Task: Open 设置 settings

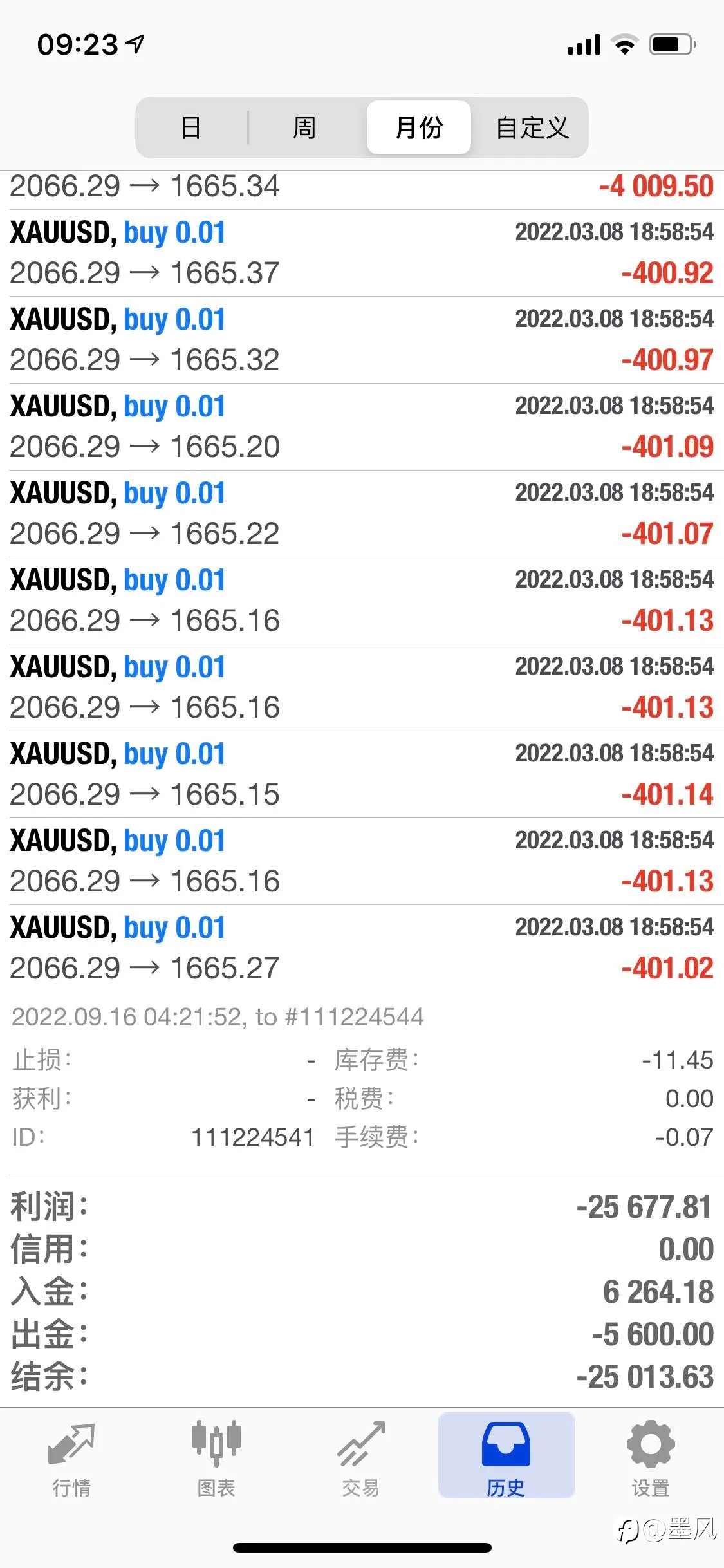Action: coord(651,1459)
